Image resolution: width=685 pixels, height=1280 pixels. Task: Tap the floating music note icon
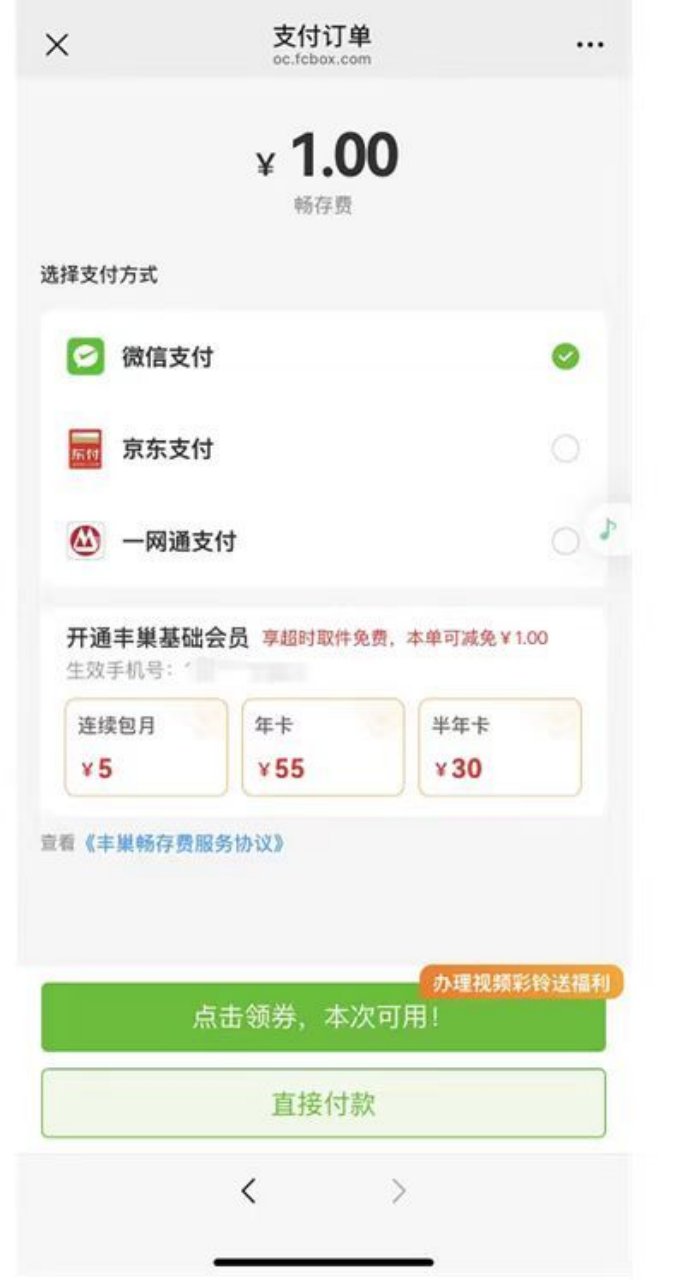(x=609, y=529)
